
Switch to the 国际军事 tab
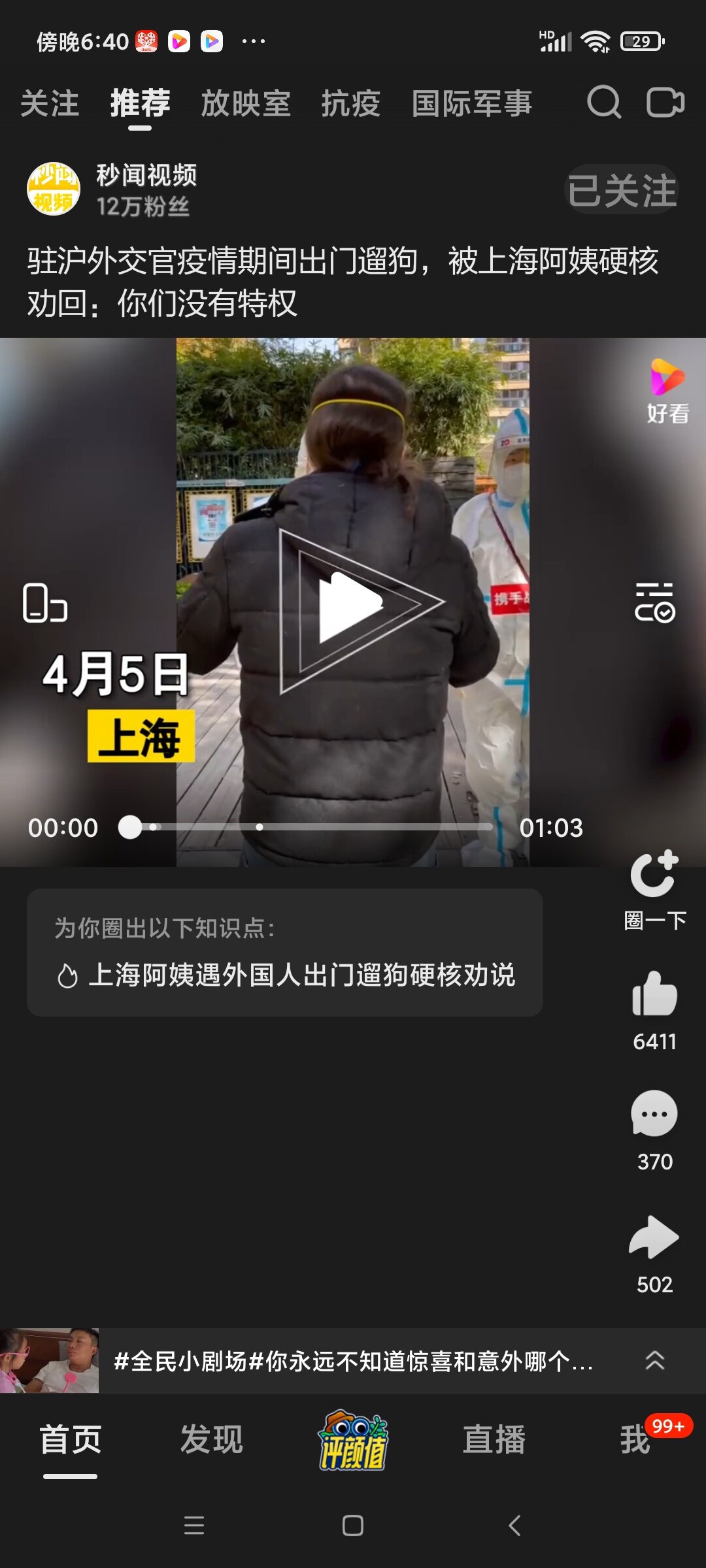471,104
